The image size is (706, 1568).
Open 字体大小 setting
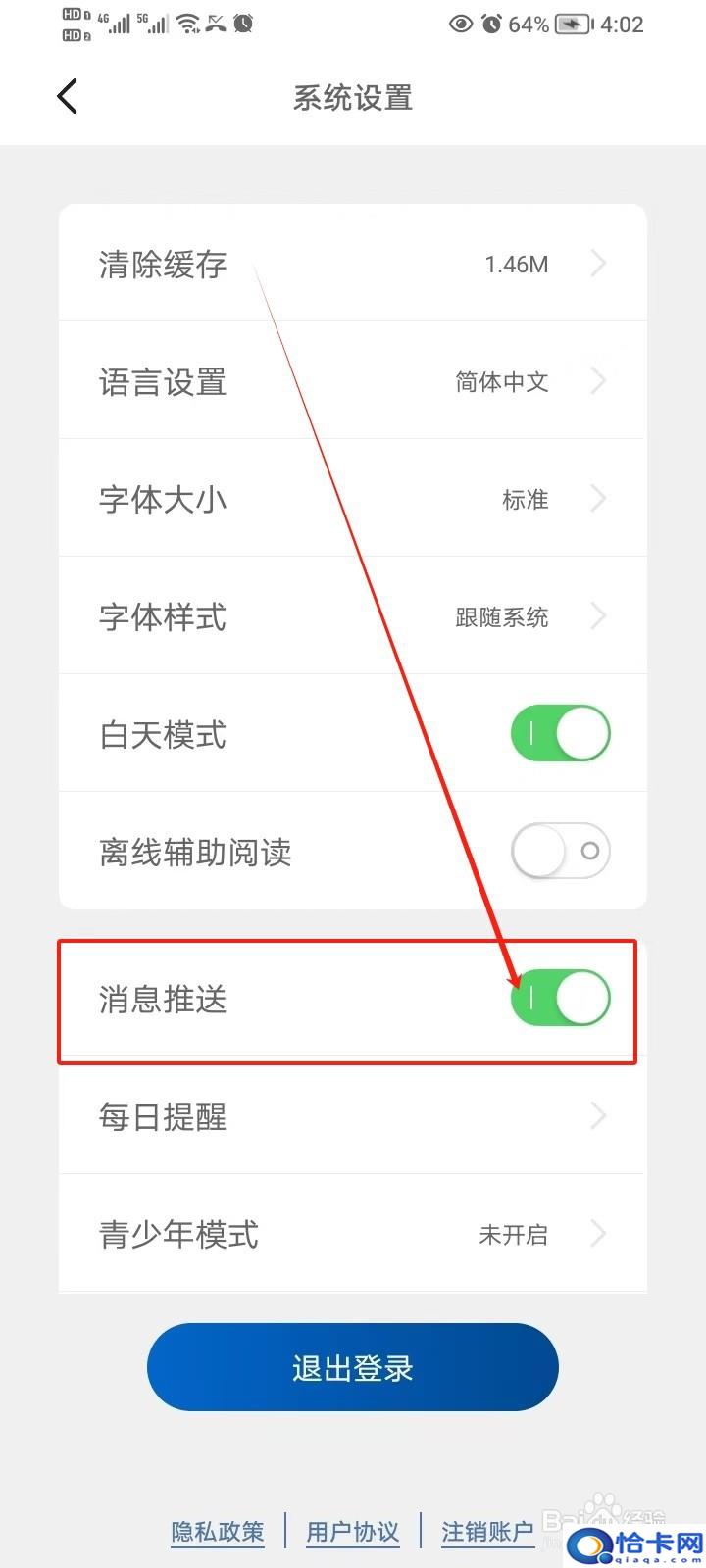353,499
